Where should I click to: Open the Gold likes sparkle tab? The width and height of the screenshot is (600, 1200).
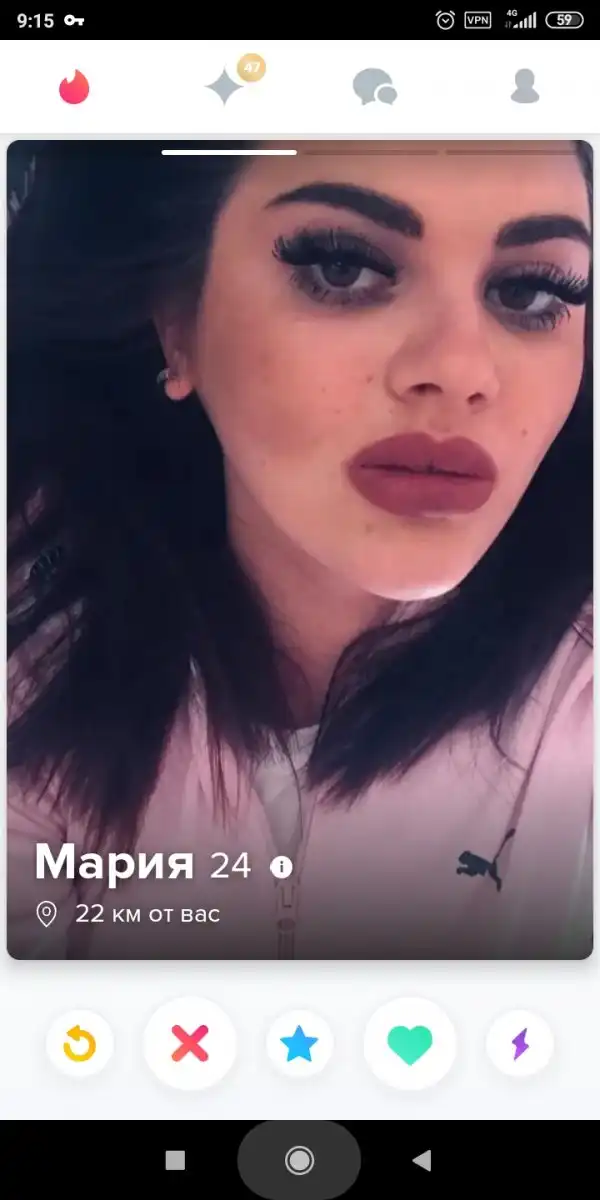(226, 88)
